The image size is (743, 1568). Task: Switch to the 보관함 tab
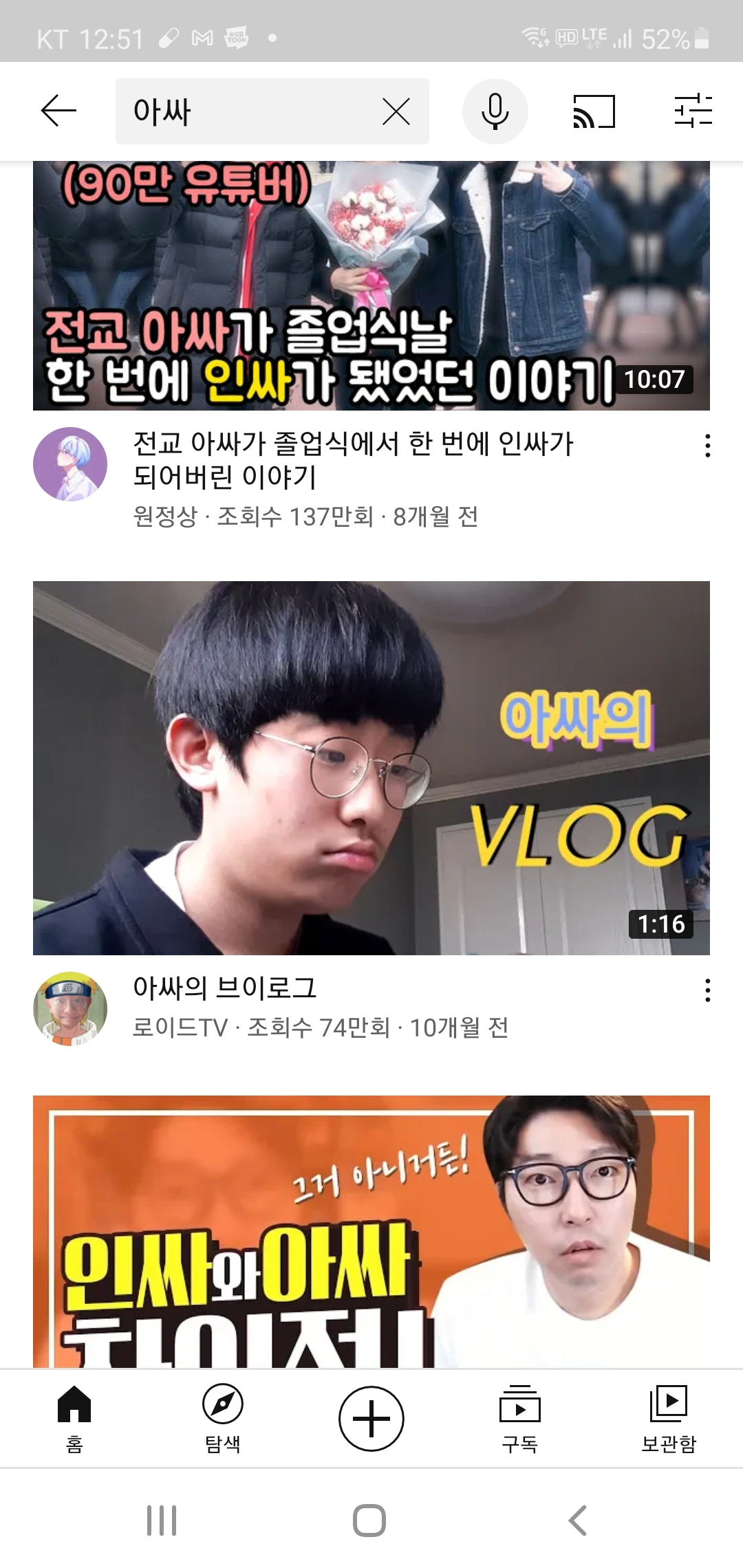pyautogui.click(x=669, y=1418)
